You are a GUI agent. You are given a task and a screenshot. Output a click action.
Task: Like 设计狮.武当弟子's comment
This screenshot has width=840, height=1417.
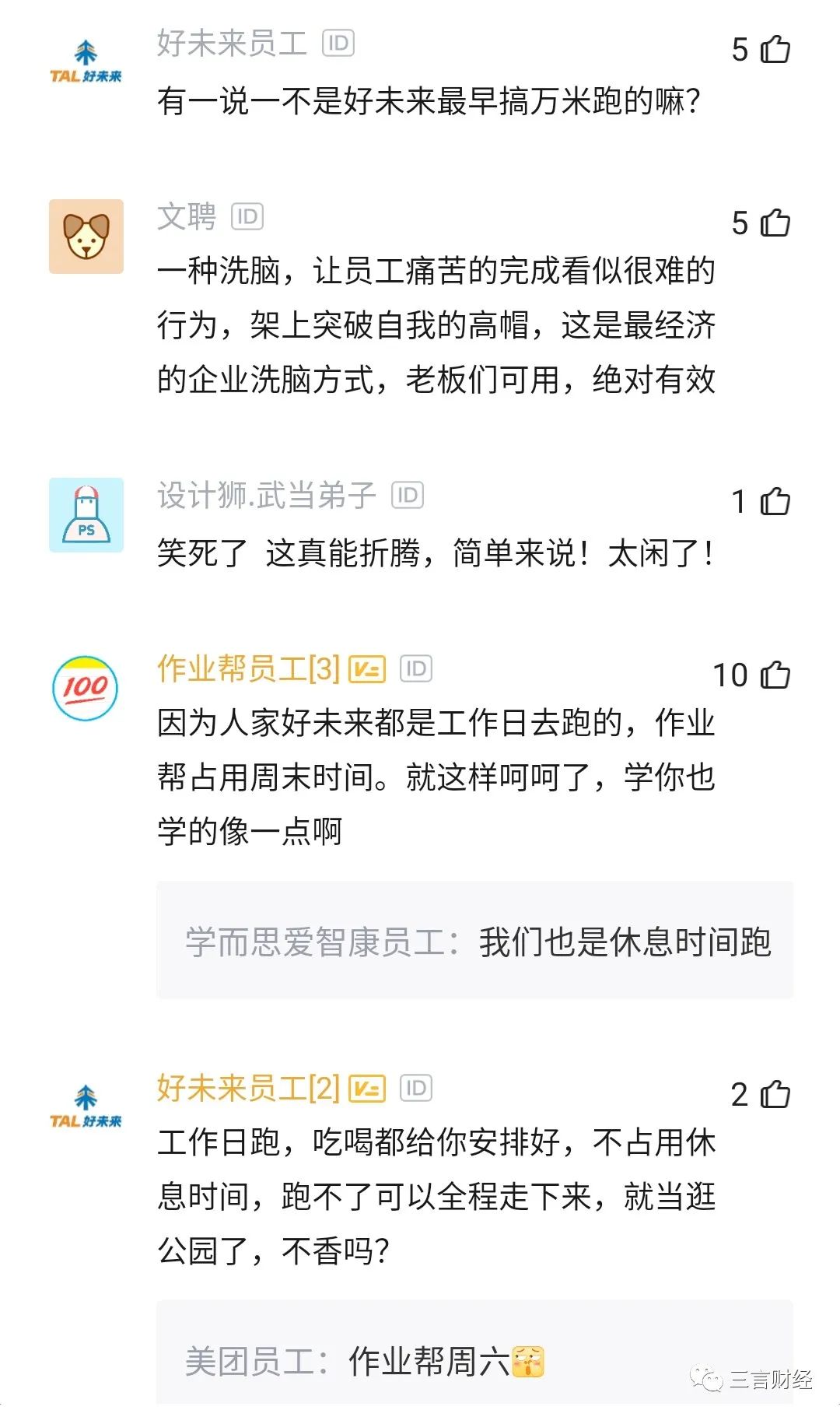tap(775, 502)
